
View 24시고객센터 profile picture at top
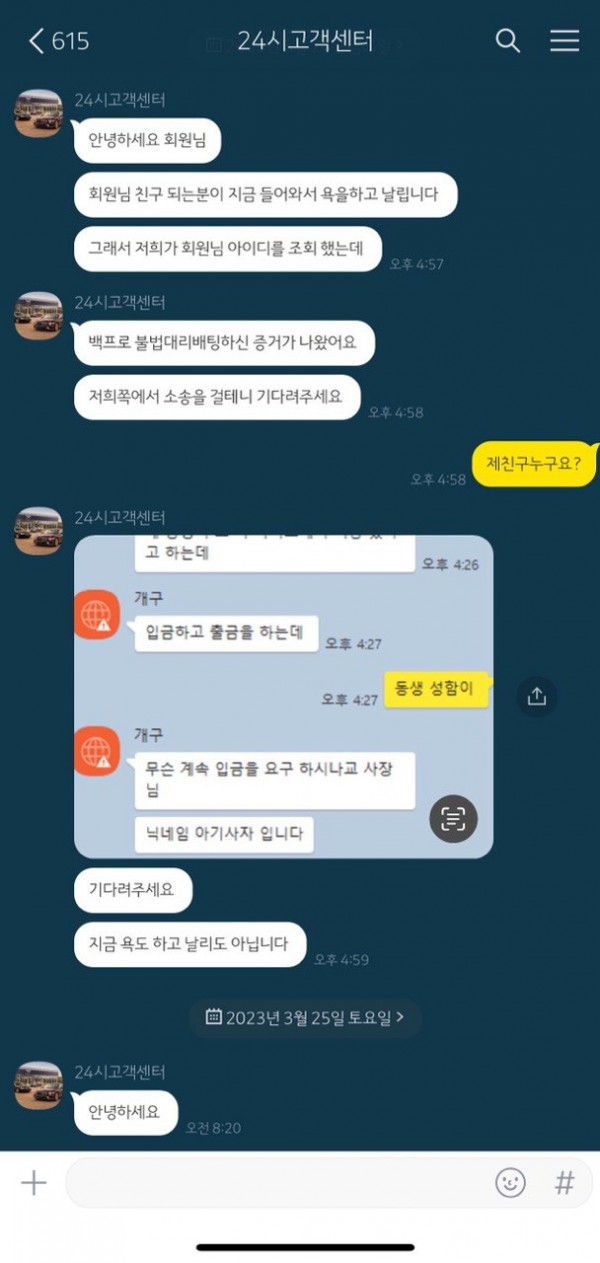(x=39, y=113)
